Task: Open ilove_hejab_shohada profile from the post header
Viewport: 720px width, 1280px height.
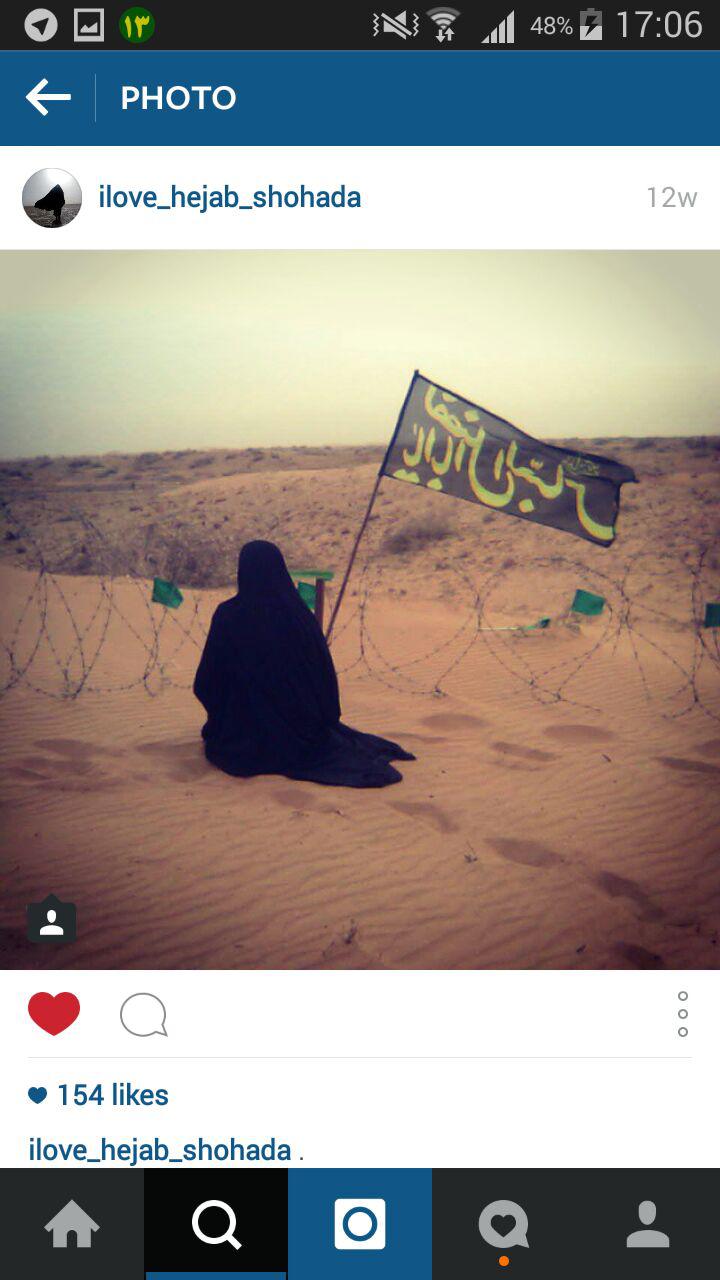Action: (229, 198)
